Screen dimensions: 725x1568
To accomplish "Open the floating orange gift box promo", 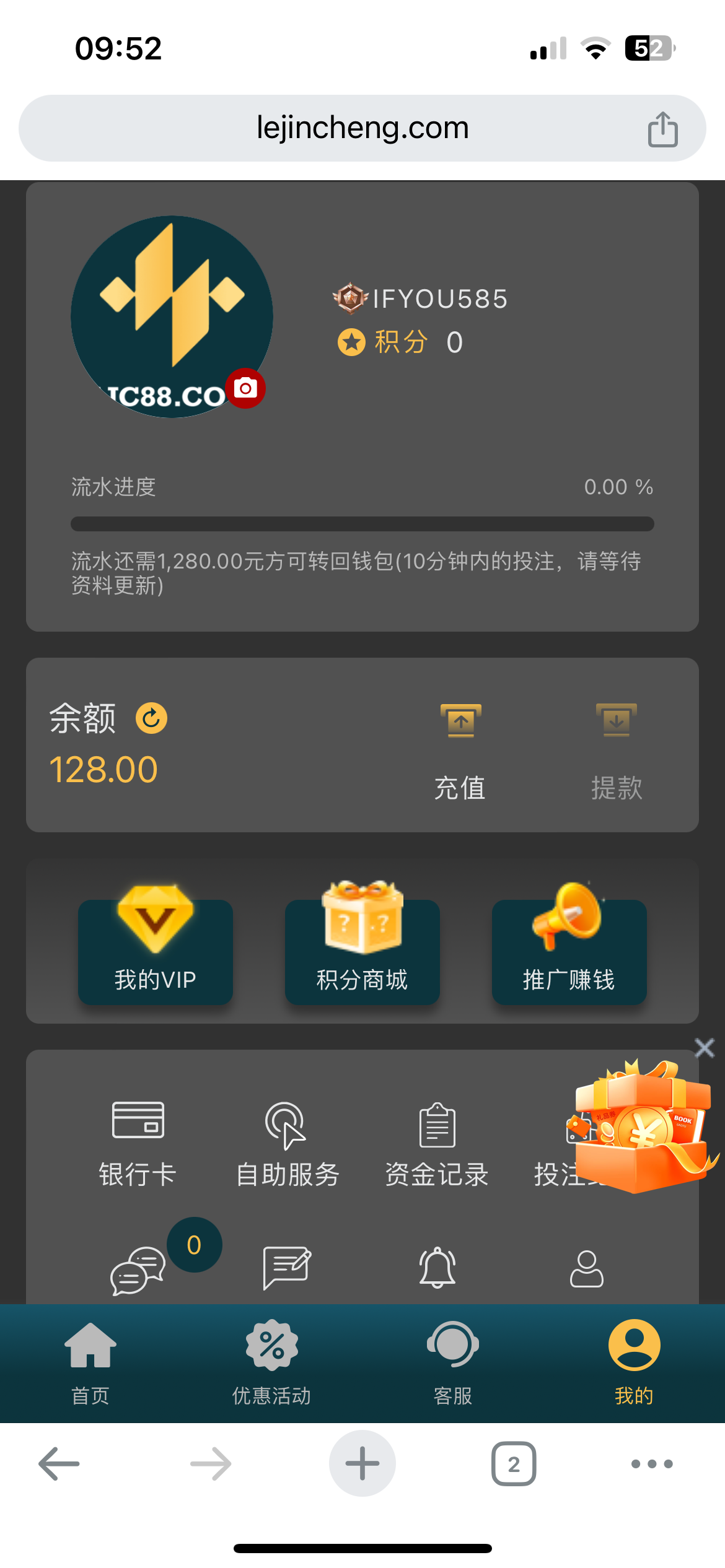I will (643, 1128).
